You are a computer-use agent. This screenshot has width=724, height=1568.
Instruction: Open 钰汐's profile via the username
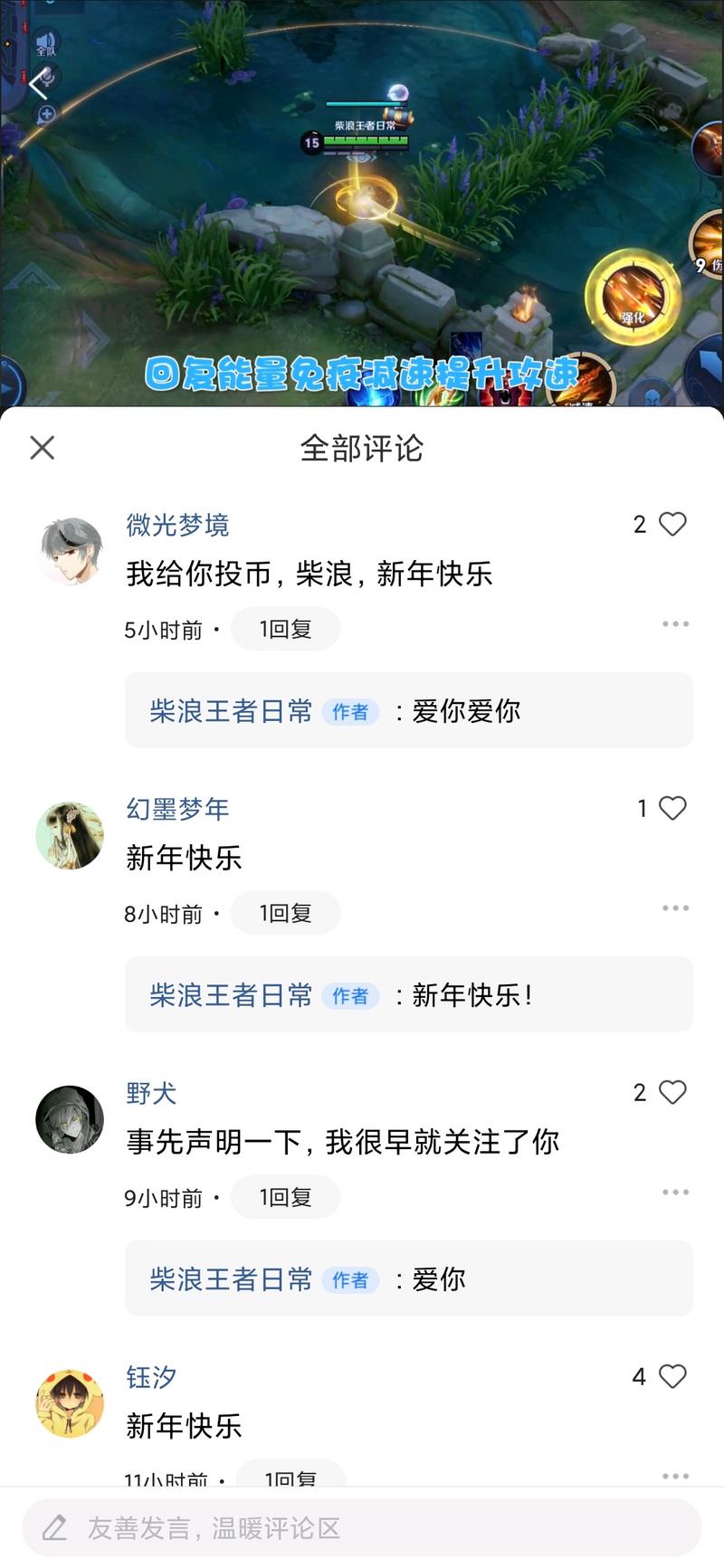click(x=151, y=1377)
